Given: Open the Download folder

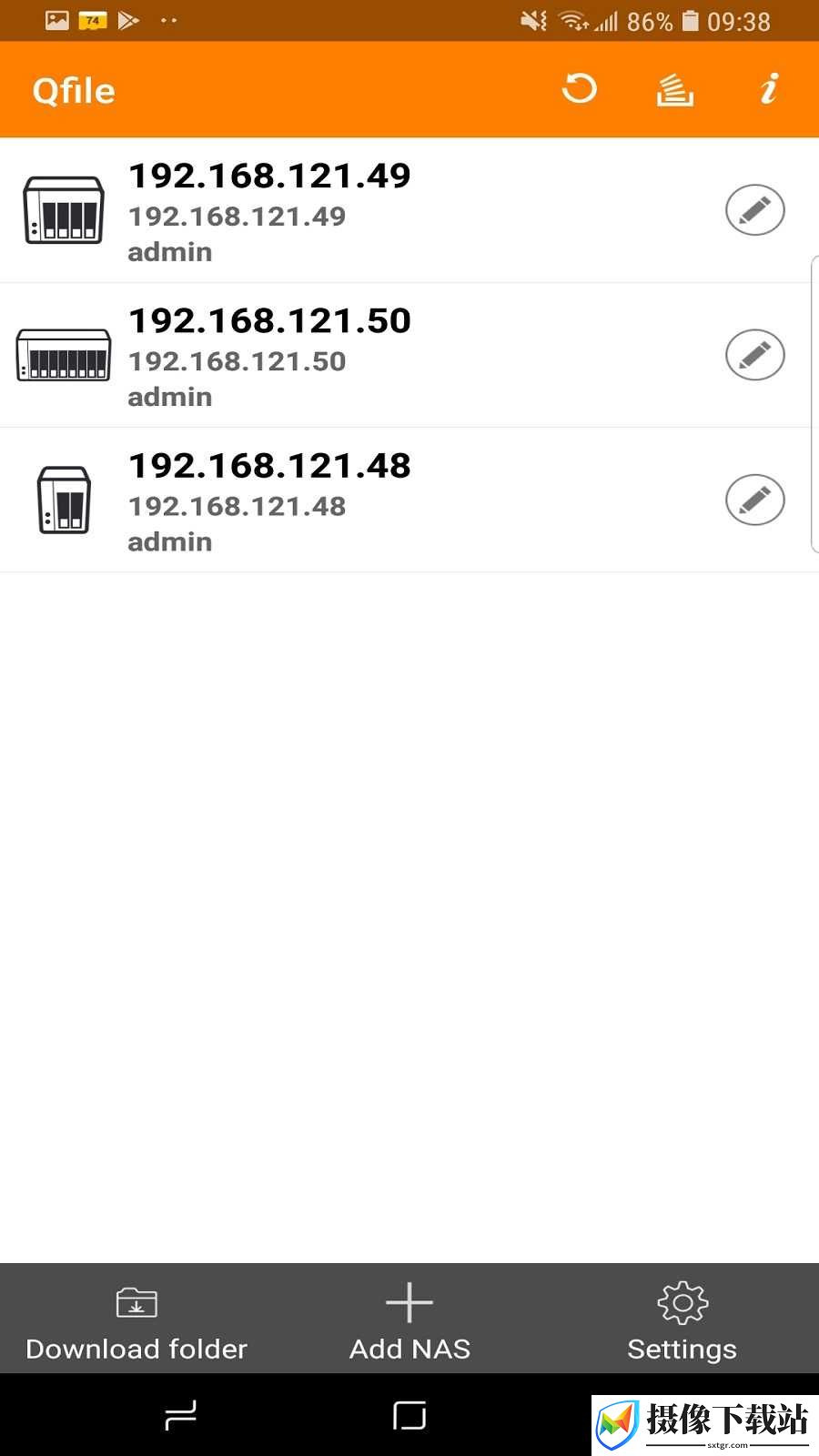Looking at the screenshot, I should coord(136,1319).
